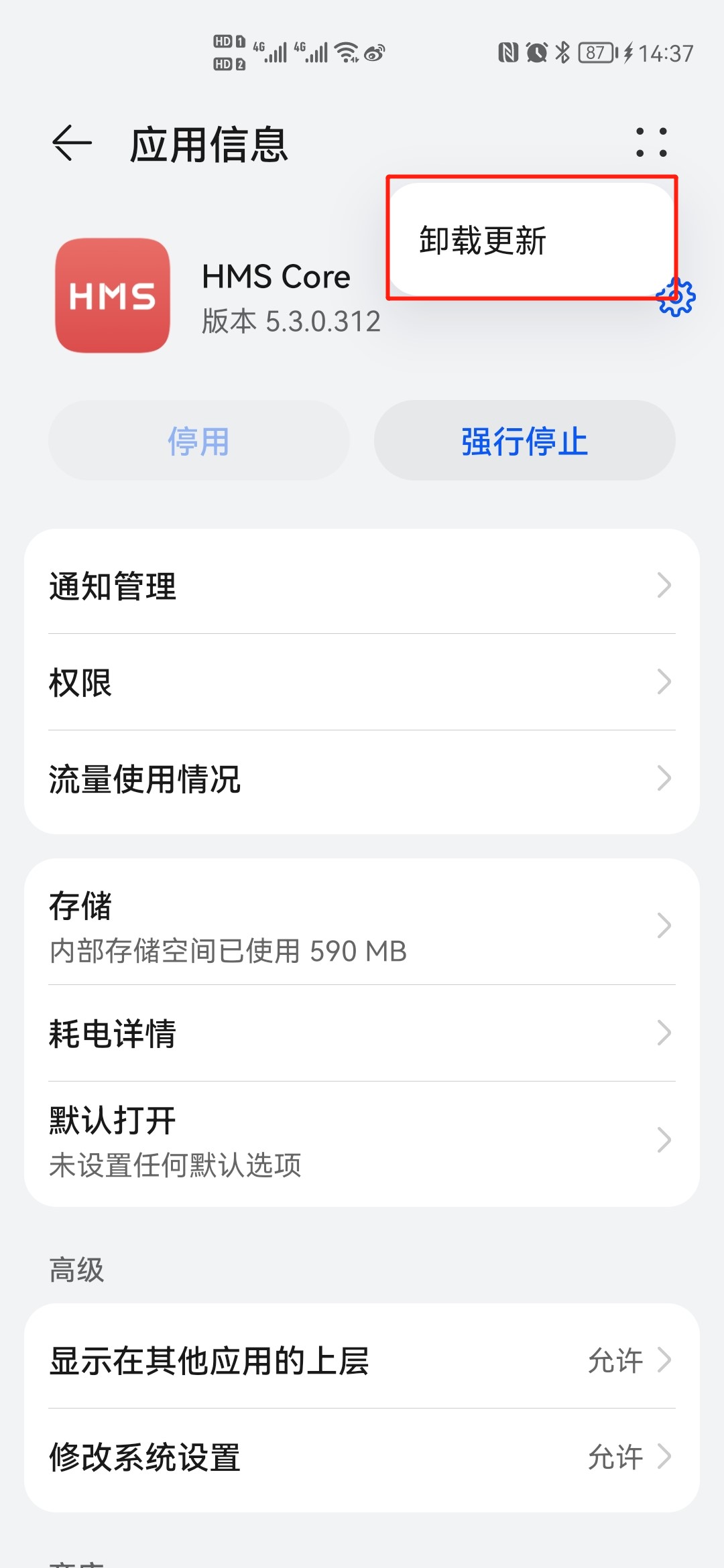Image resolution: width=724 pixels, height=1568 pixels.
Task: Tap the 停用 button
Action: point(198,440)
